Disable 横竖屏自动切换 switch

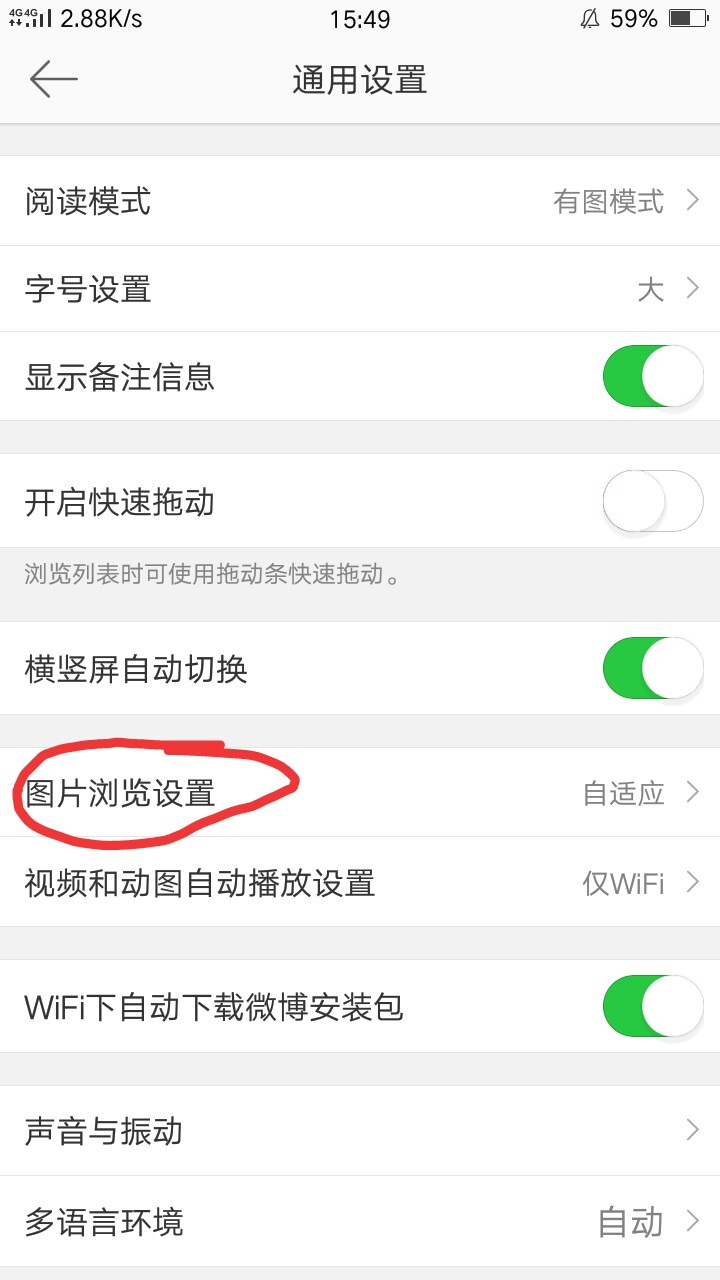[652, 668]
